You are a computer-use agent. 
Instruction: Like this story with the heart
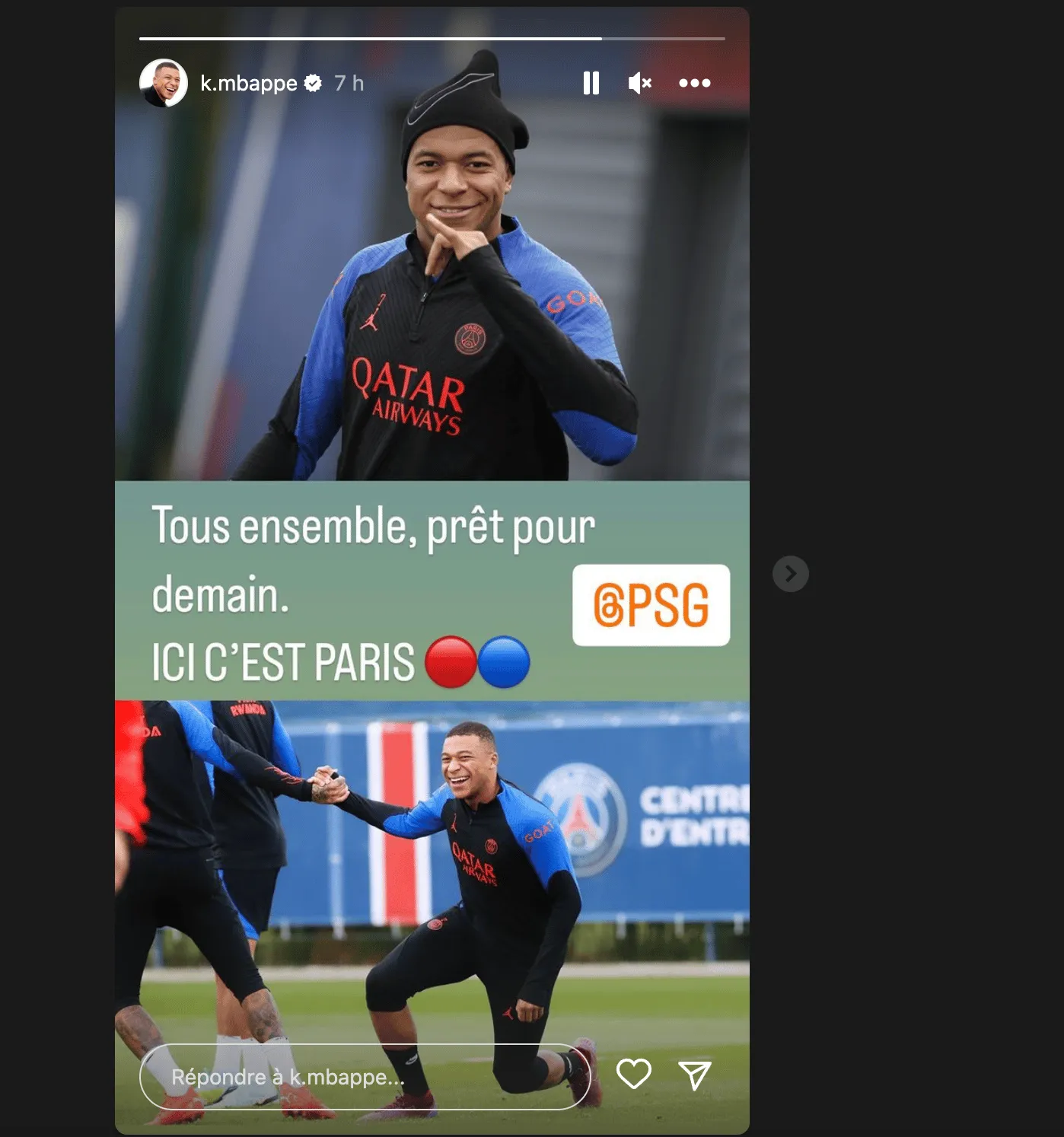tap(633, 1074)
